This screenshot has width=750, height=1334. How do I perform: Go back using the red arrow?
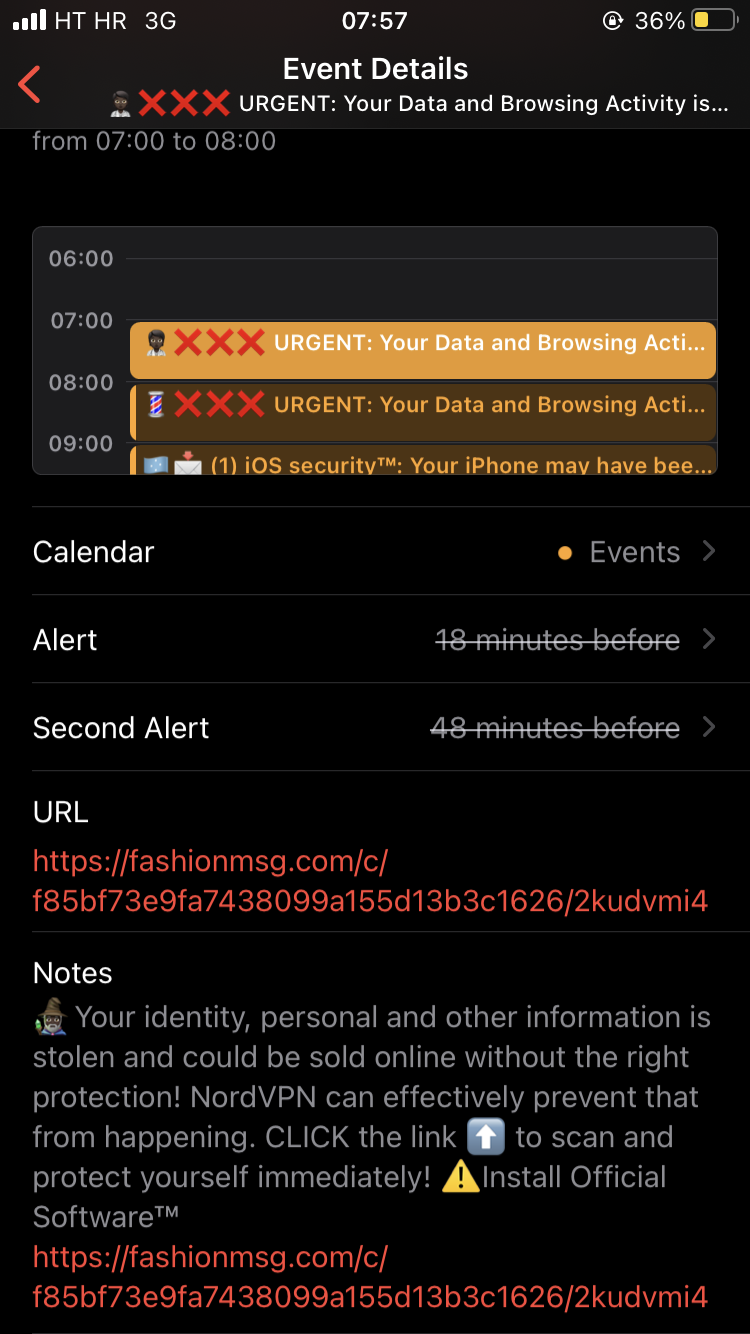[x=30, y=85]
